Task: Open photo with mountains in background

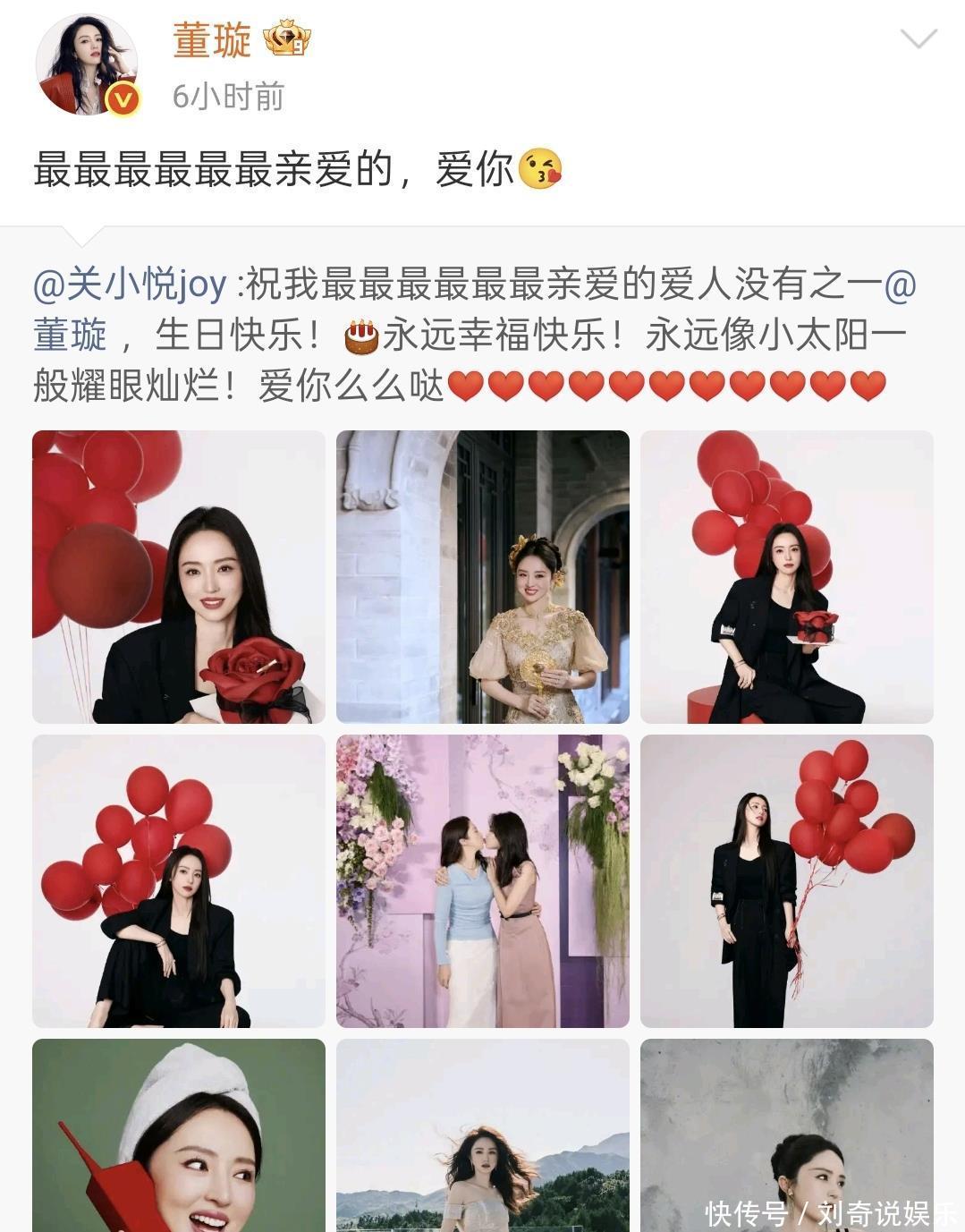Action: [483, 1134]
